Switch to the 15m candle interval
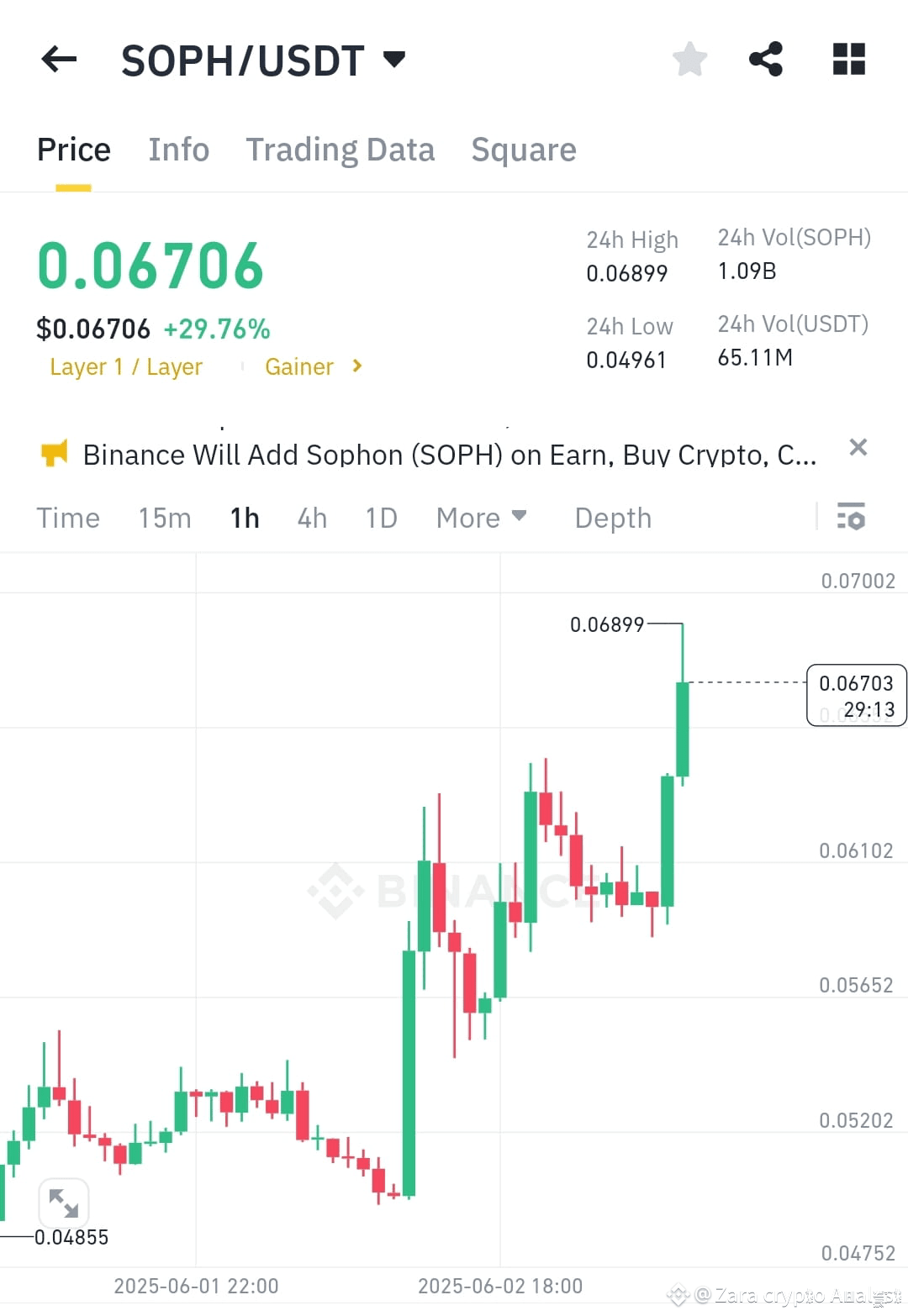The width and height of the screenshot is (908, 1316). coord(165,518)
